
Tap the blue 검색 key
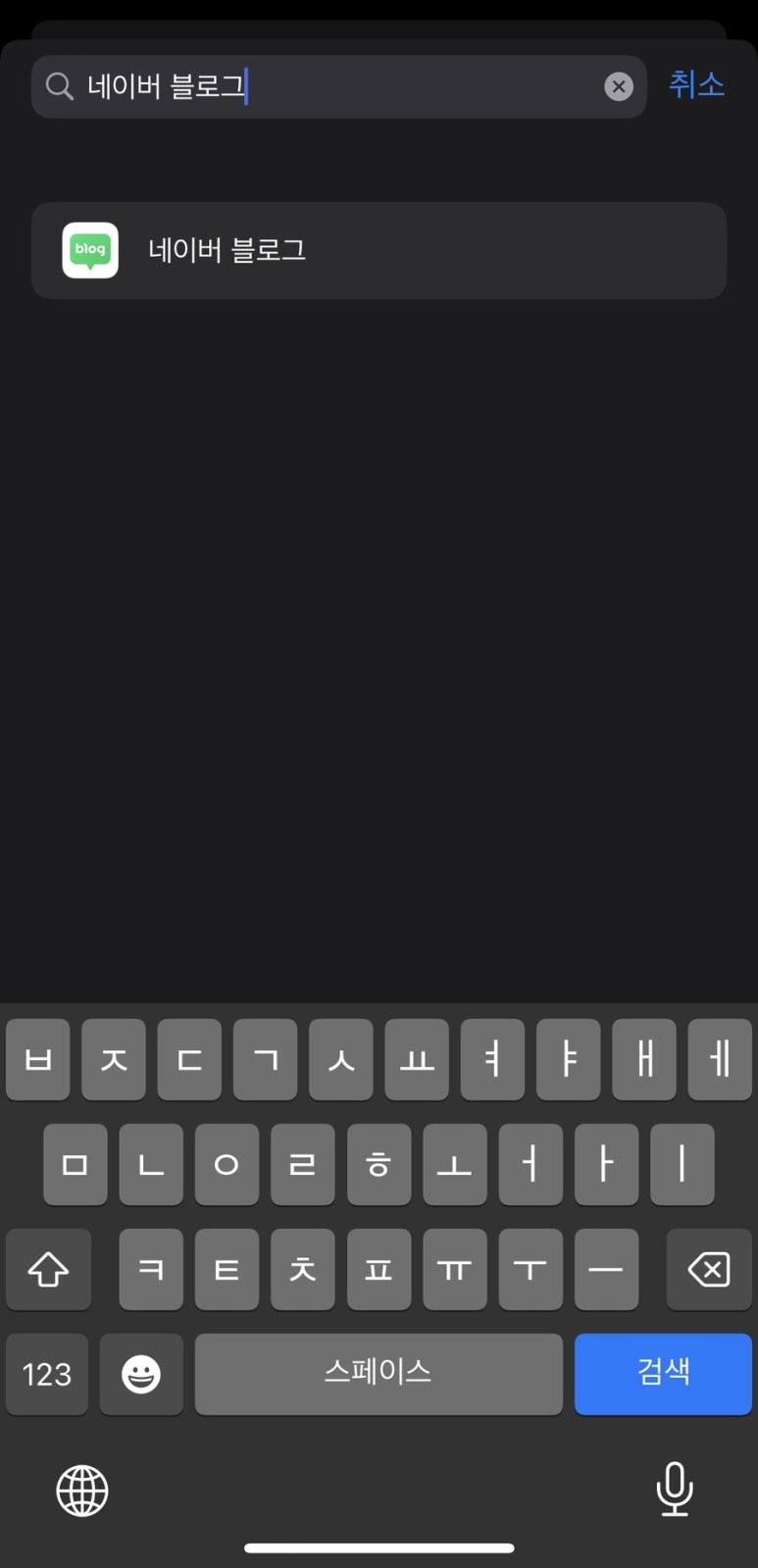[663, 1373]
